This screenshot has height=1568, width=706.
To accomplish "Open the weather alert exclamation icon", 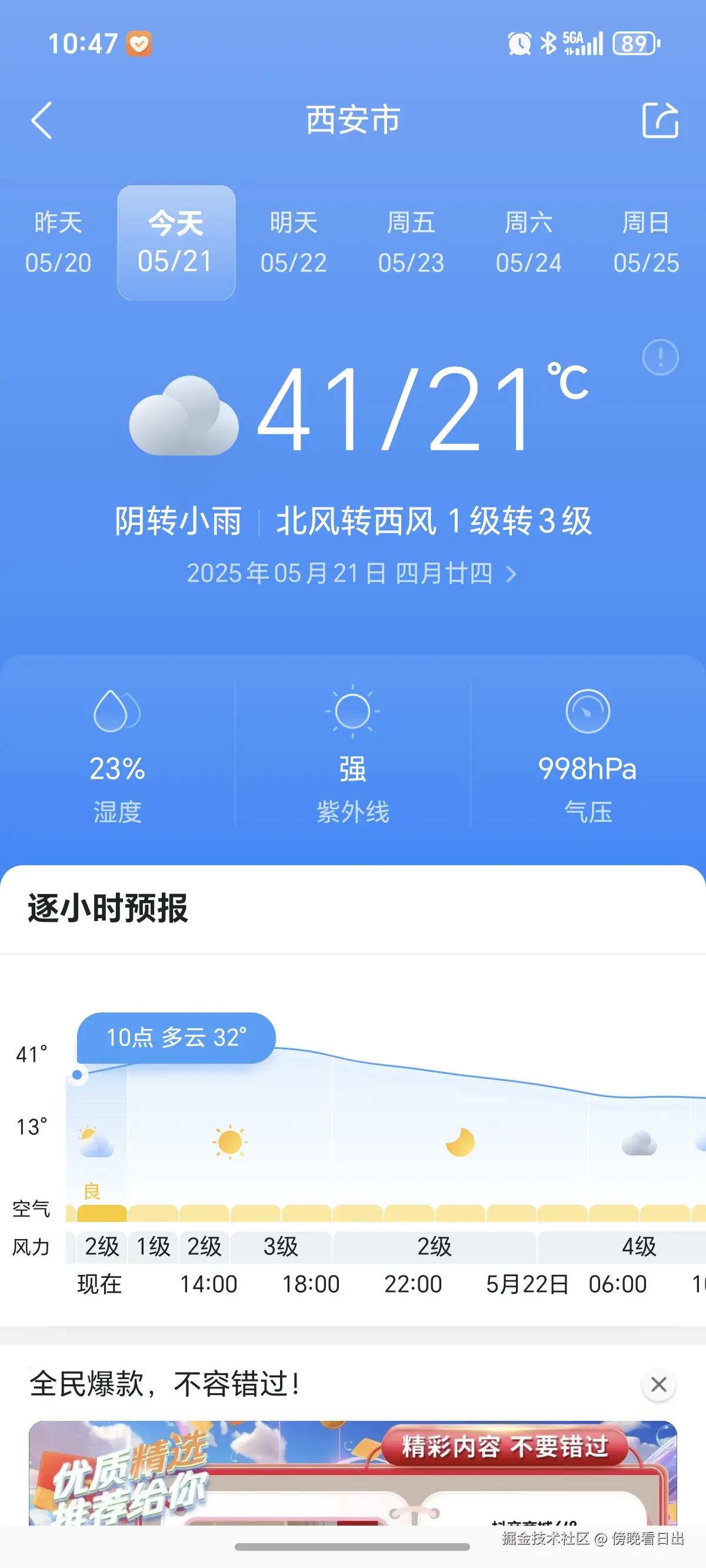I will click(x=660, y=357).
